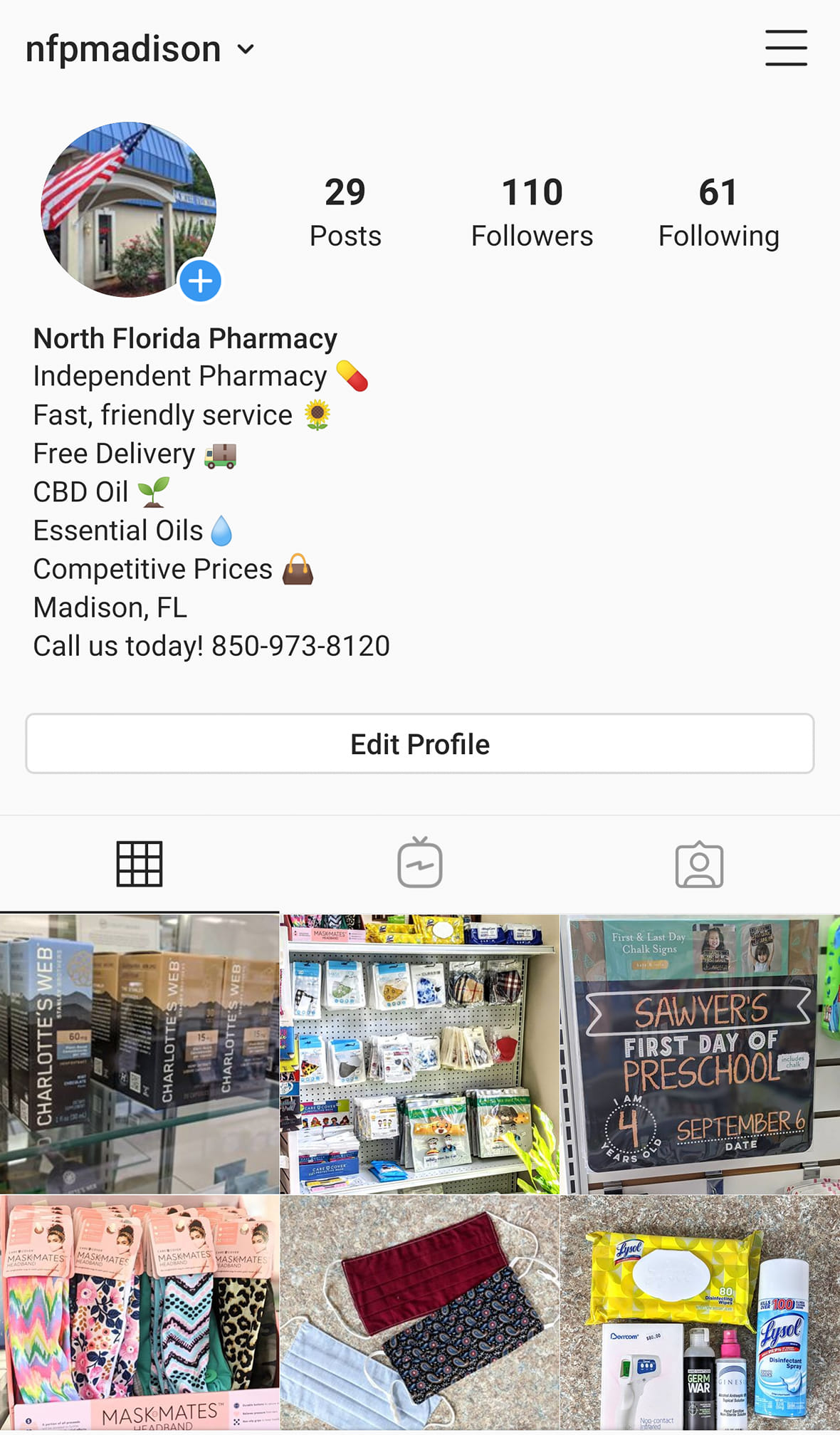Screen dimensions: 840x1435
Task: Open the face mask display rack post
Action: click(x=420, y=1054)
